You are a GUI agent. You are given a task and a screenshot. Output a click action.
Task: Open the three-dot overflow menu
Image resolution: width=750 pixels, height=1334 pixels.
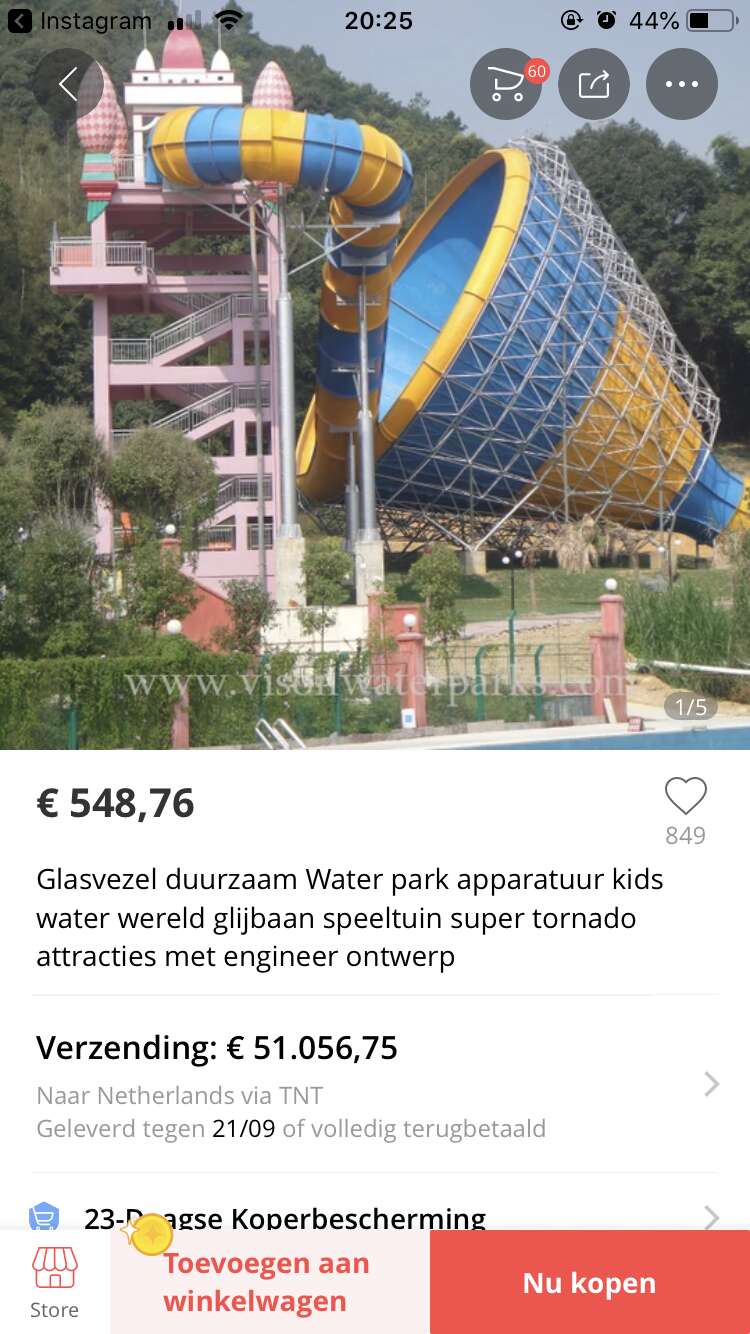[x=682, y=85]
